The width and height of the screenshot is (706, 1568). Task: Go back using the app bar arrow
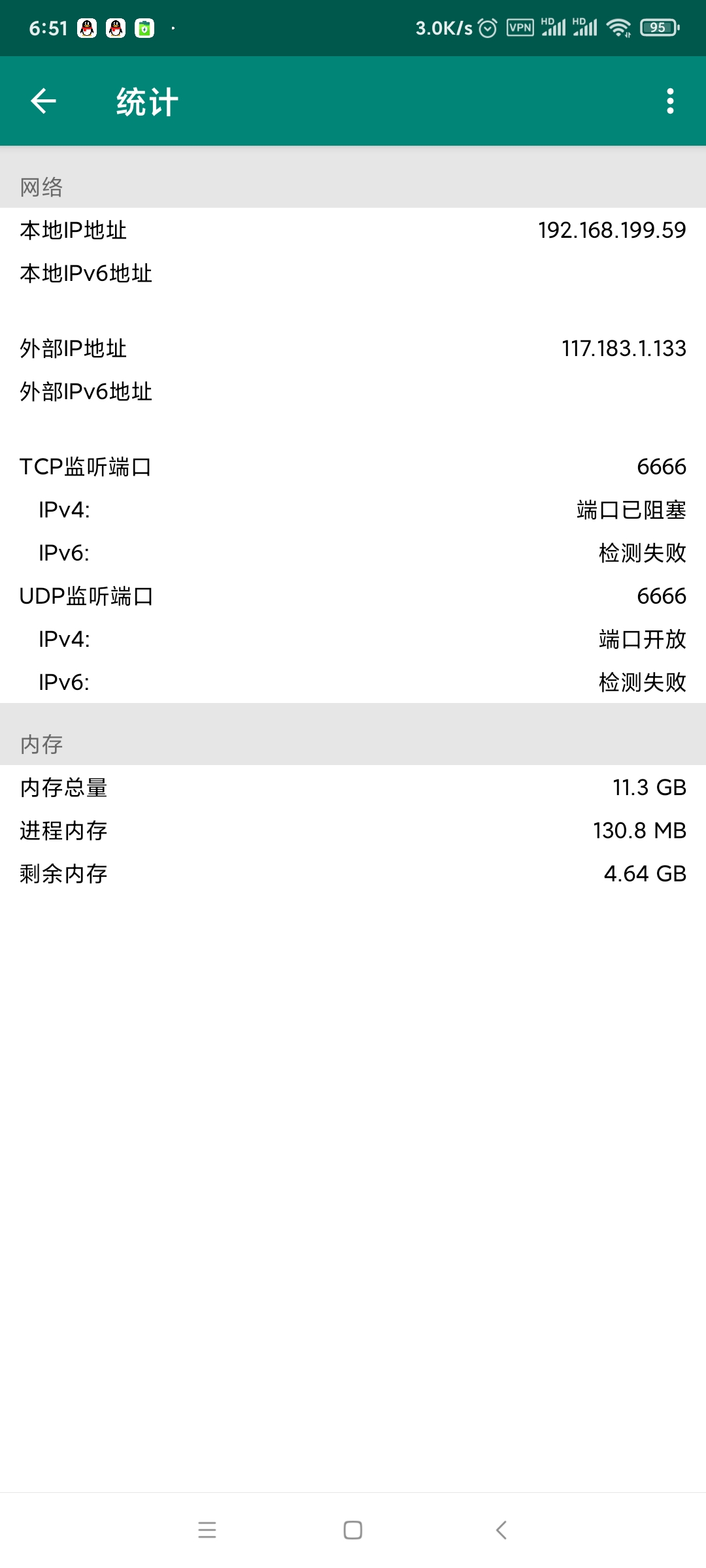click(44, 101)
